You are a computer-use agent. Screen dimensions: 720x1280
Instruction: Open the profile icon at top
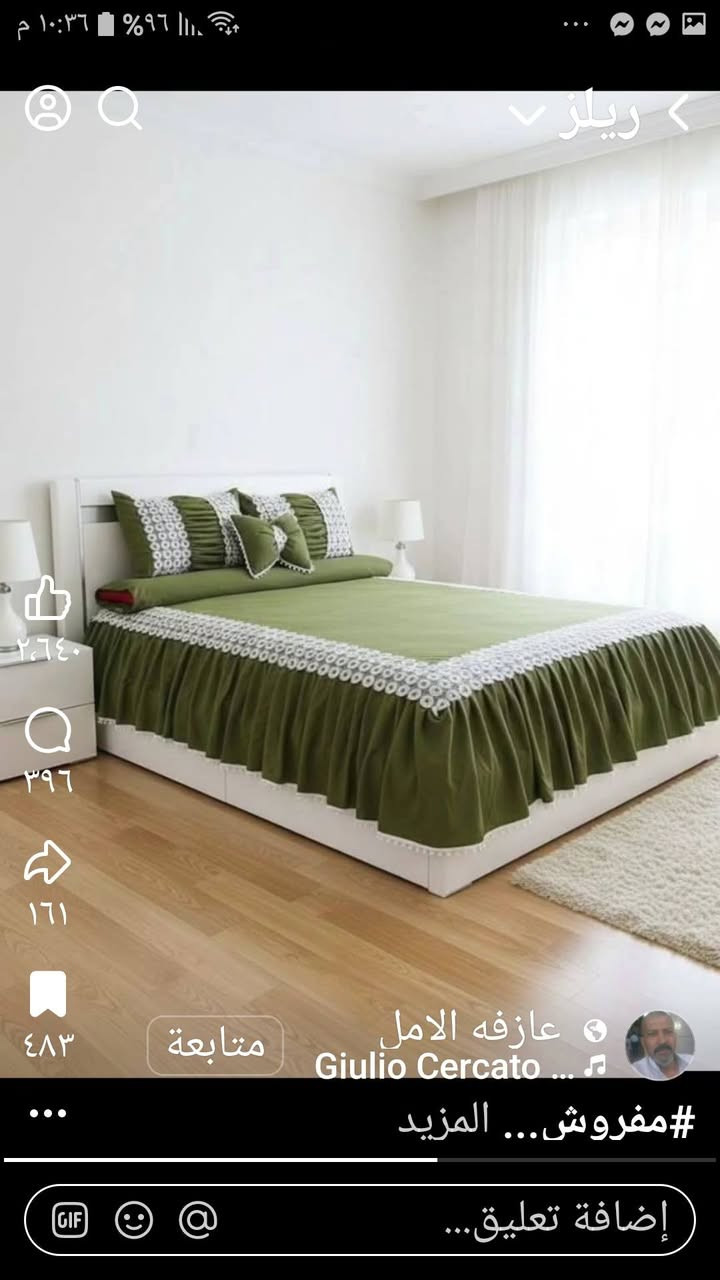coord(48,109)
